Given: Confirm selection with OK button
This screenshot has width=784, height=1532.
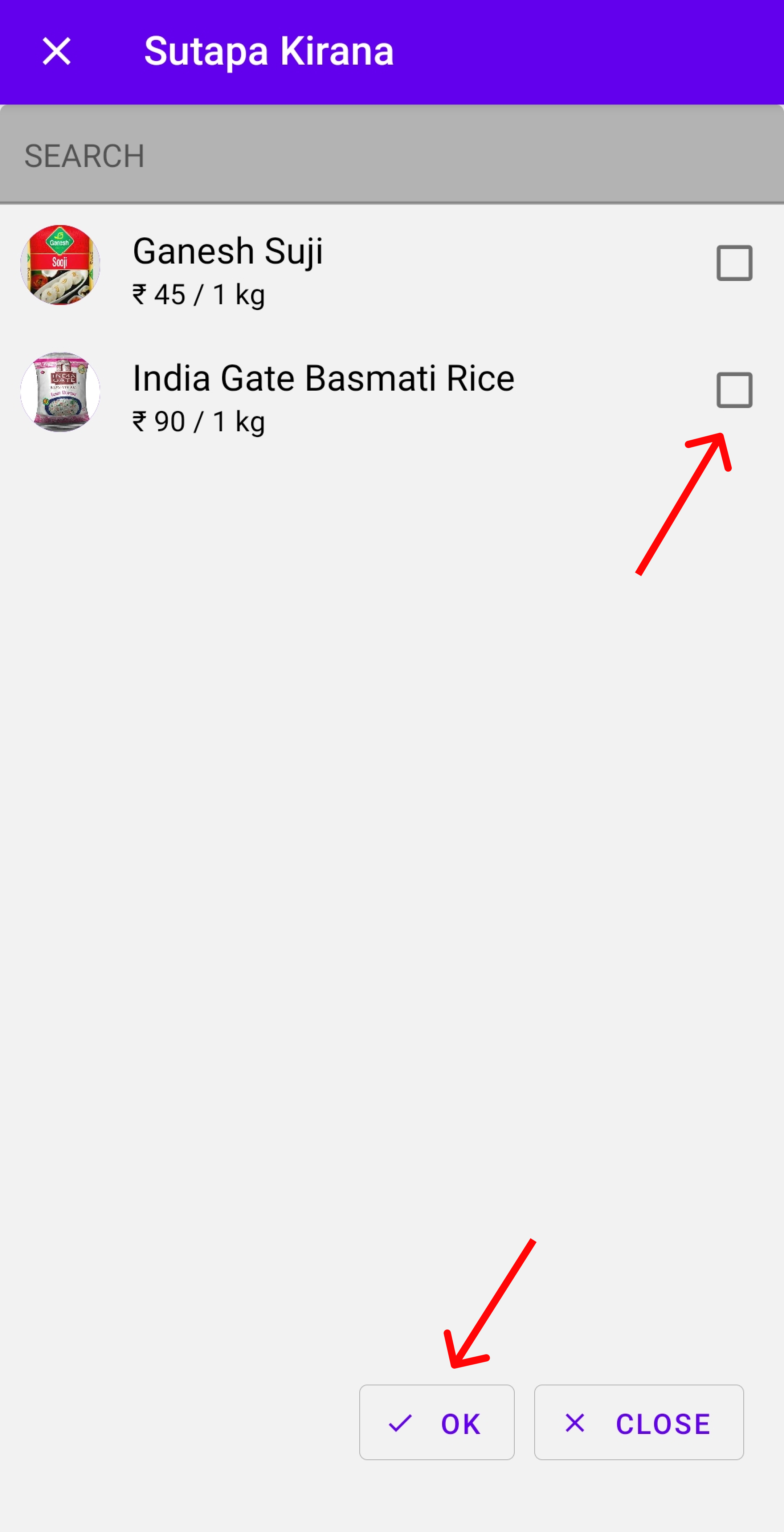Looking at the screenshot, I should click(436, 1423).
